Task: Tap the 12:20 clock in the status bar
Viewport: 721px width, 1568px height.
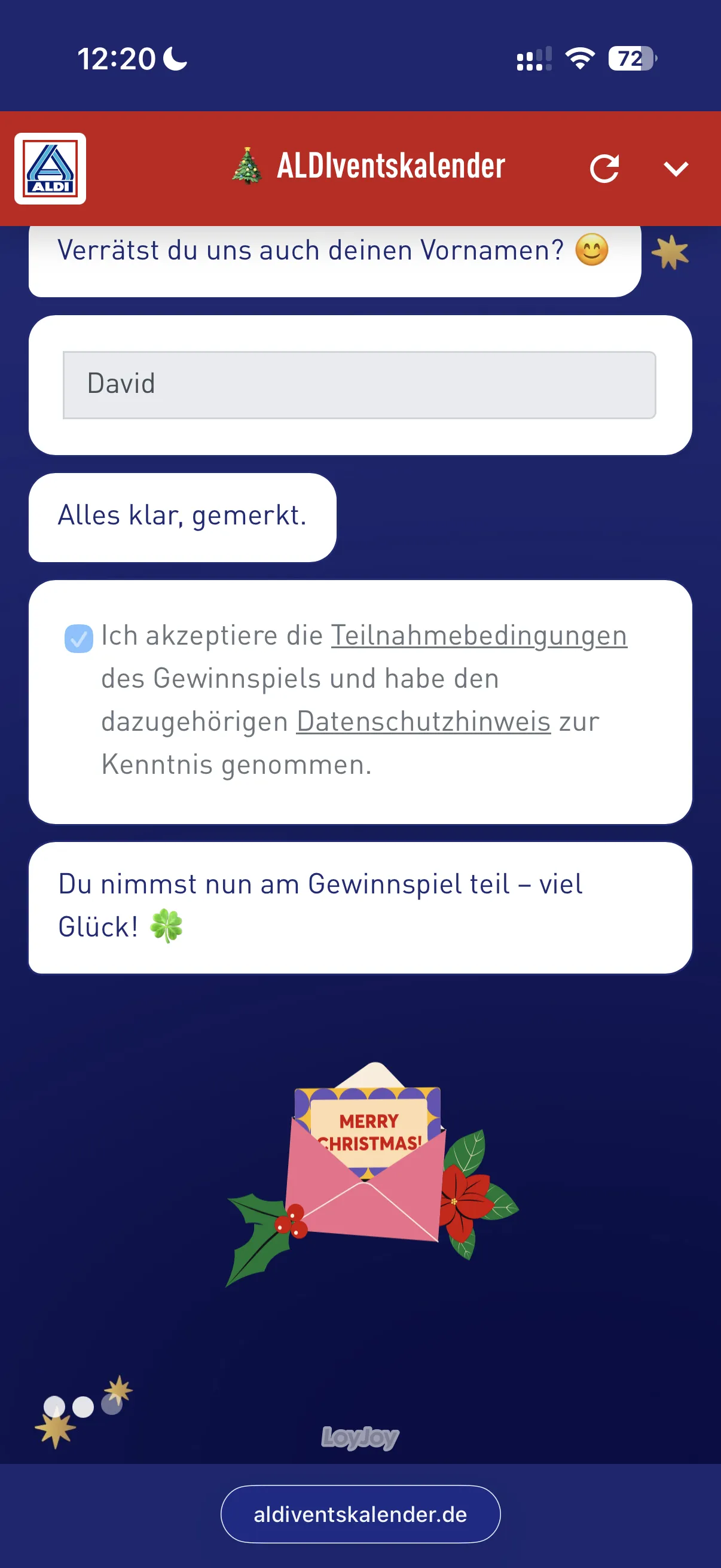Action: (x=117, y=58)
